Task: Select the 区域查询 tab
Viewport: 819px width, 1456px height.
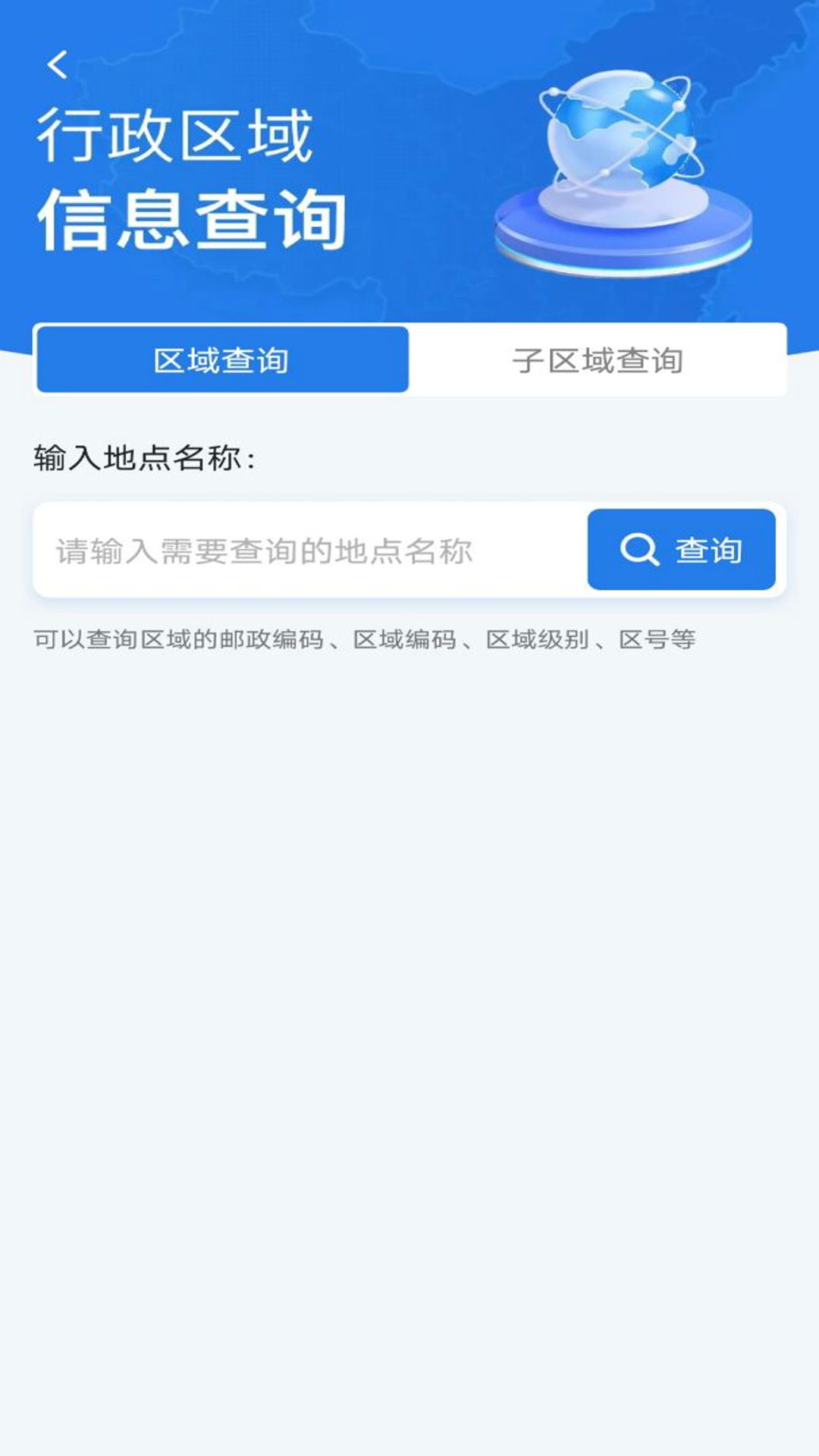Action: pyautogui.click(x=222, y=360)
